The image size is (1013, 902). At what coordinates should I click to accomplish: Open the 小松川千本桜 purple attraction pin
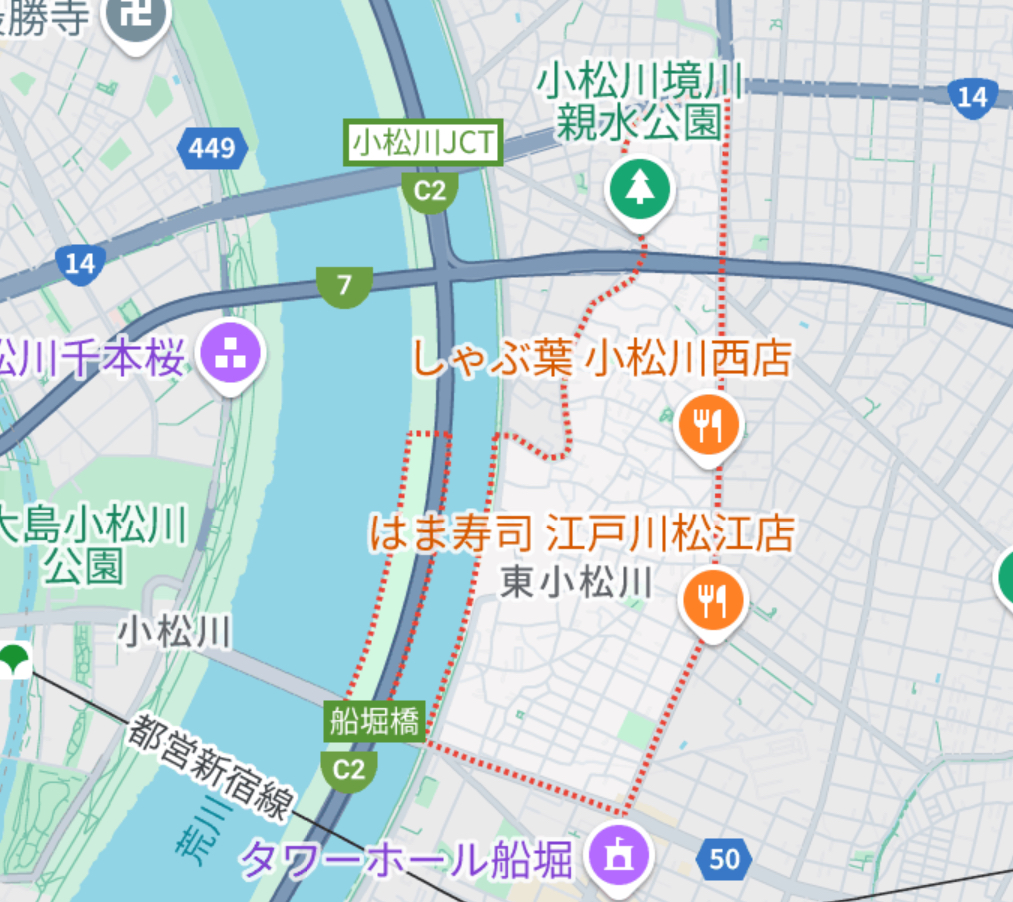pyautogui.click(x=231, y=353)
